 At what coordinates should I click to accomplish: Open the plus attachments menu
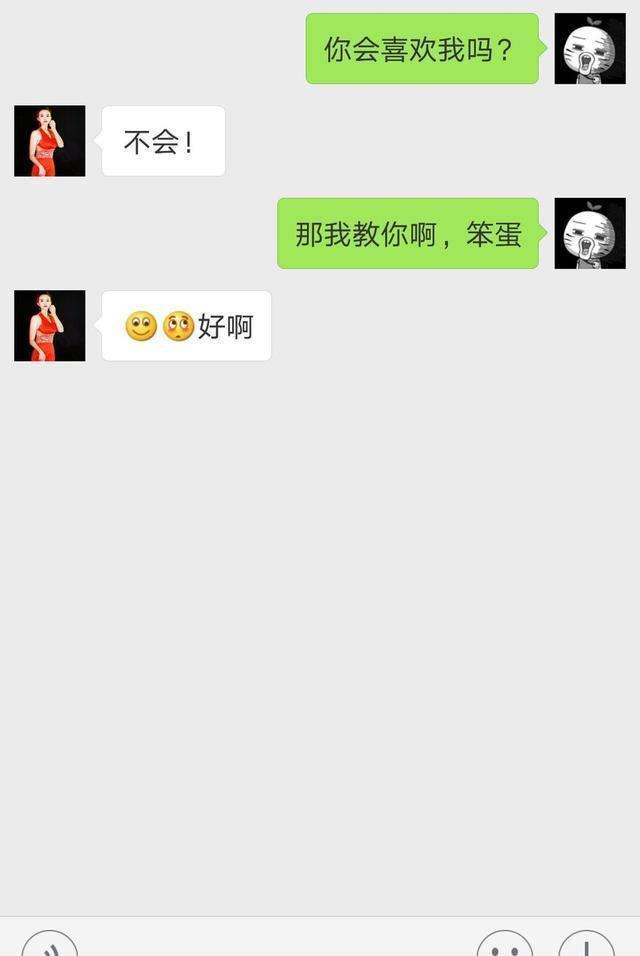click(x=586, y=946)
